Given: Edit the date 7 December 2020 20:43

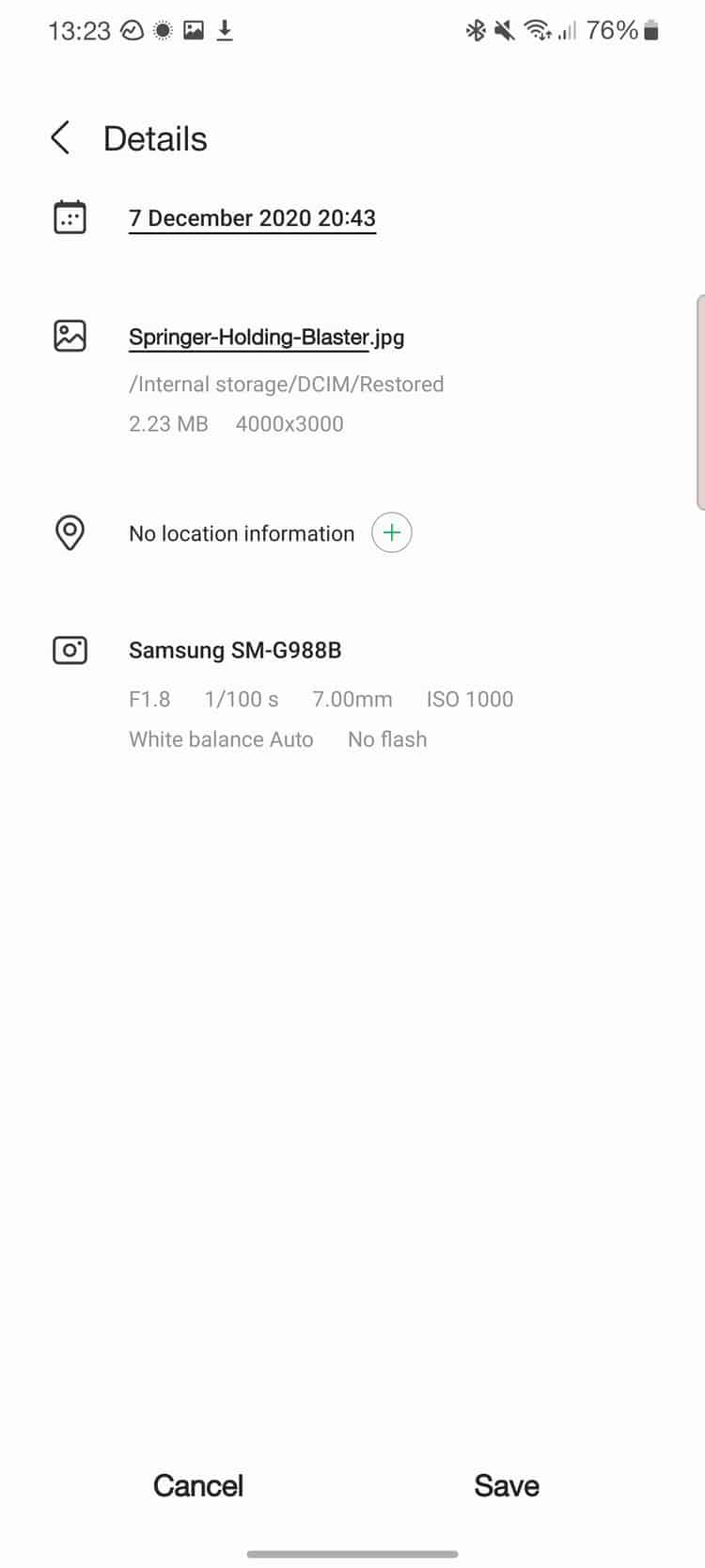Looking at the screenshot, I should (252, 218).
